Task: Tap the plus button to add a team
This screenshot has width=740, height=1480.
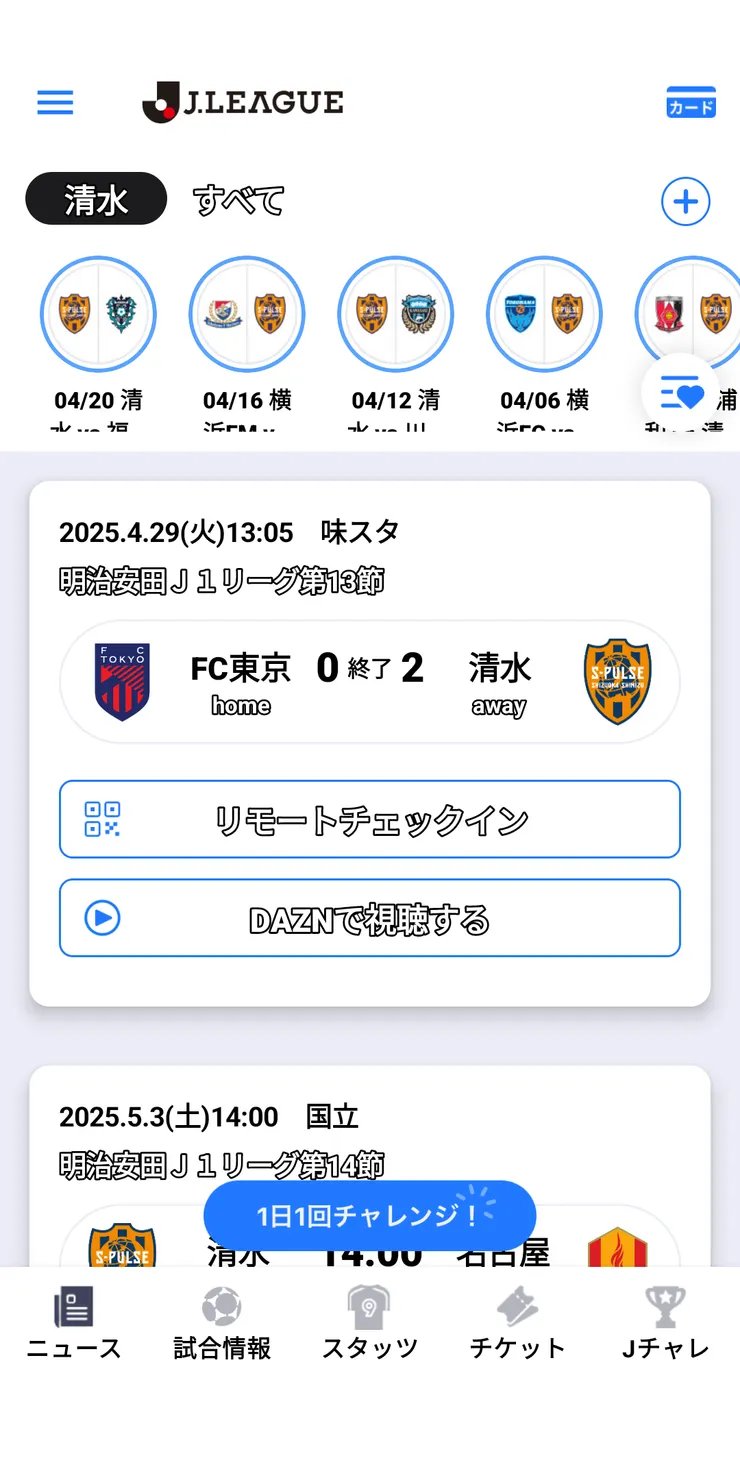Action: [x=686, y=201]
